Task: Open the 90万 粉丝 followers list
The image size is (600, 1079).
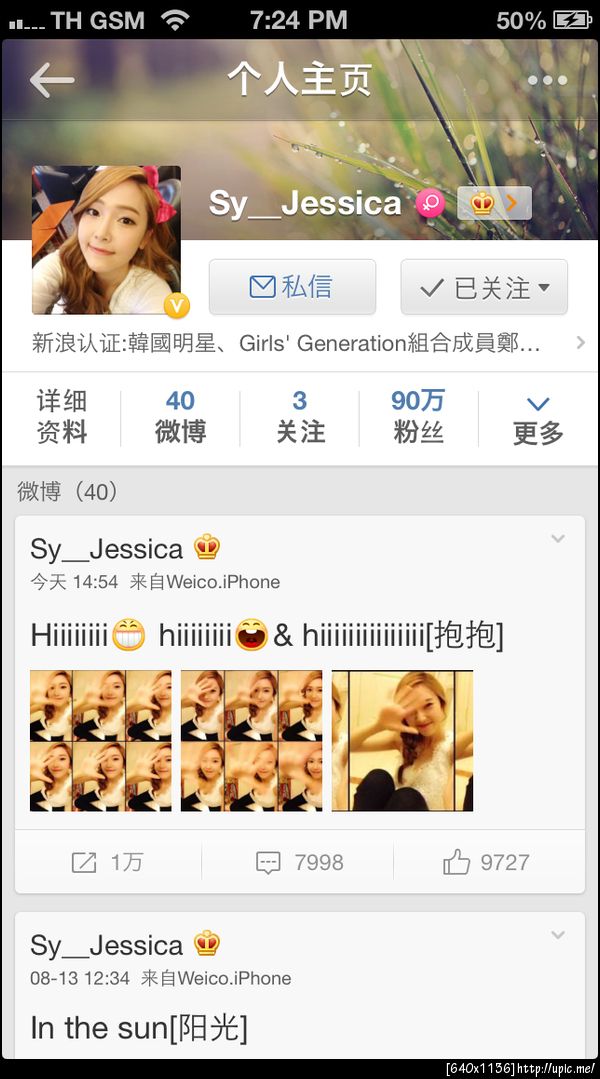Action: [x=418, y=417]
